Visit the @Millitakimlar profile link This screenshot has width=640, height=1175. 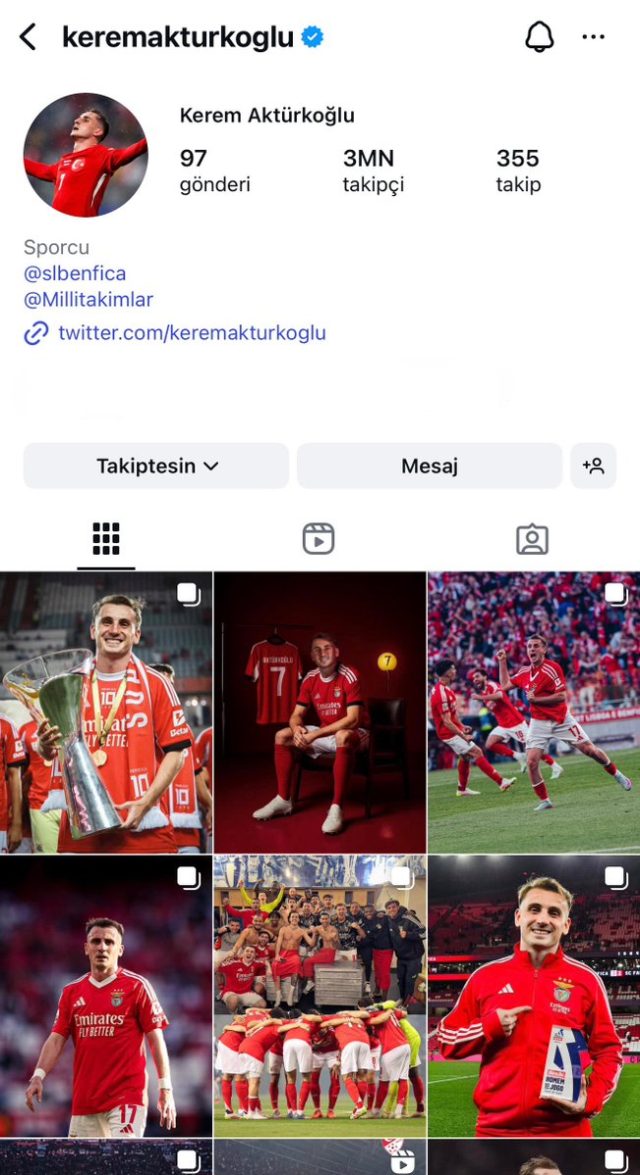88,299
